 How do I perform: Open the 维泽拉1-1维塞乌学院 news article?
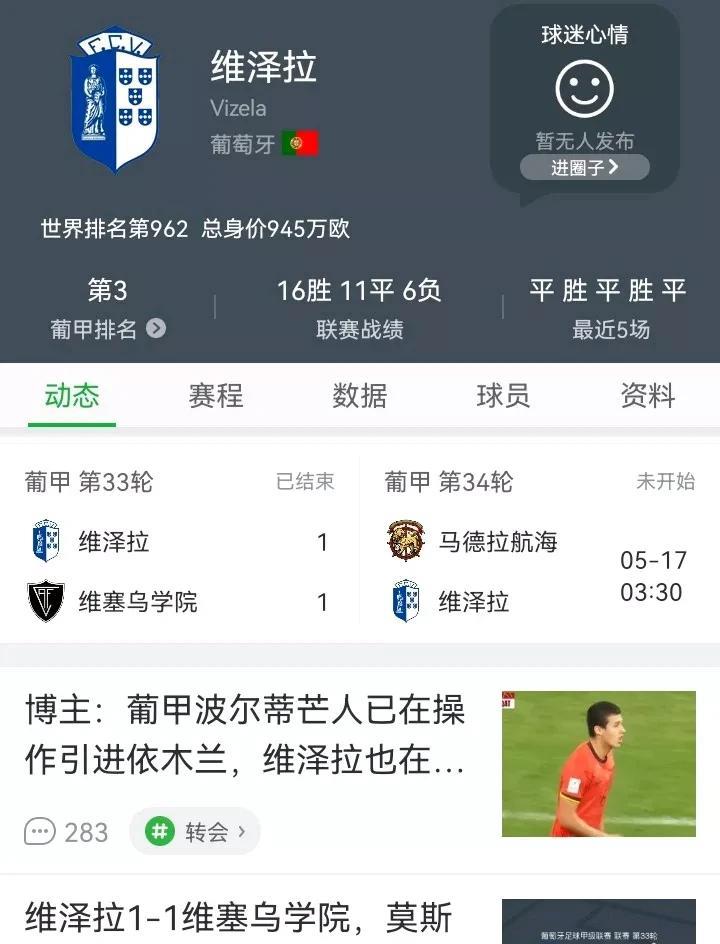click(240, 916)
